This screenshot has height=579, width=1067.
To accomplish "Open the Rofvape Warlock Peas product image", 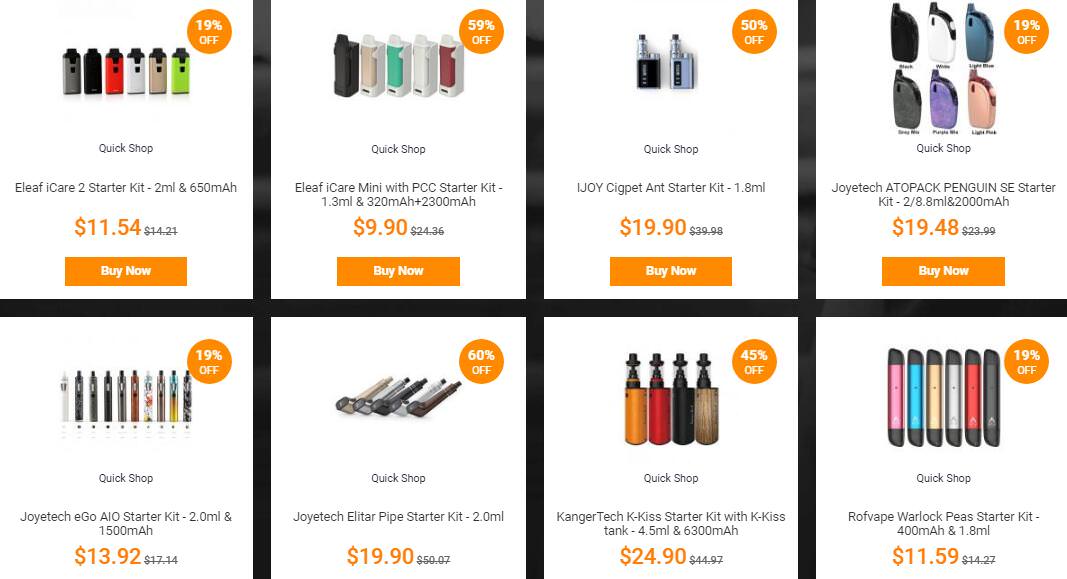I will click(943, 398).
